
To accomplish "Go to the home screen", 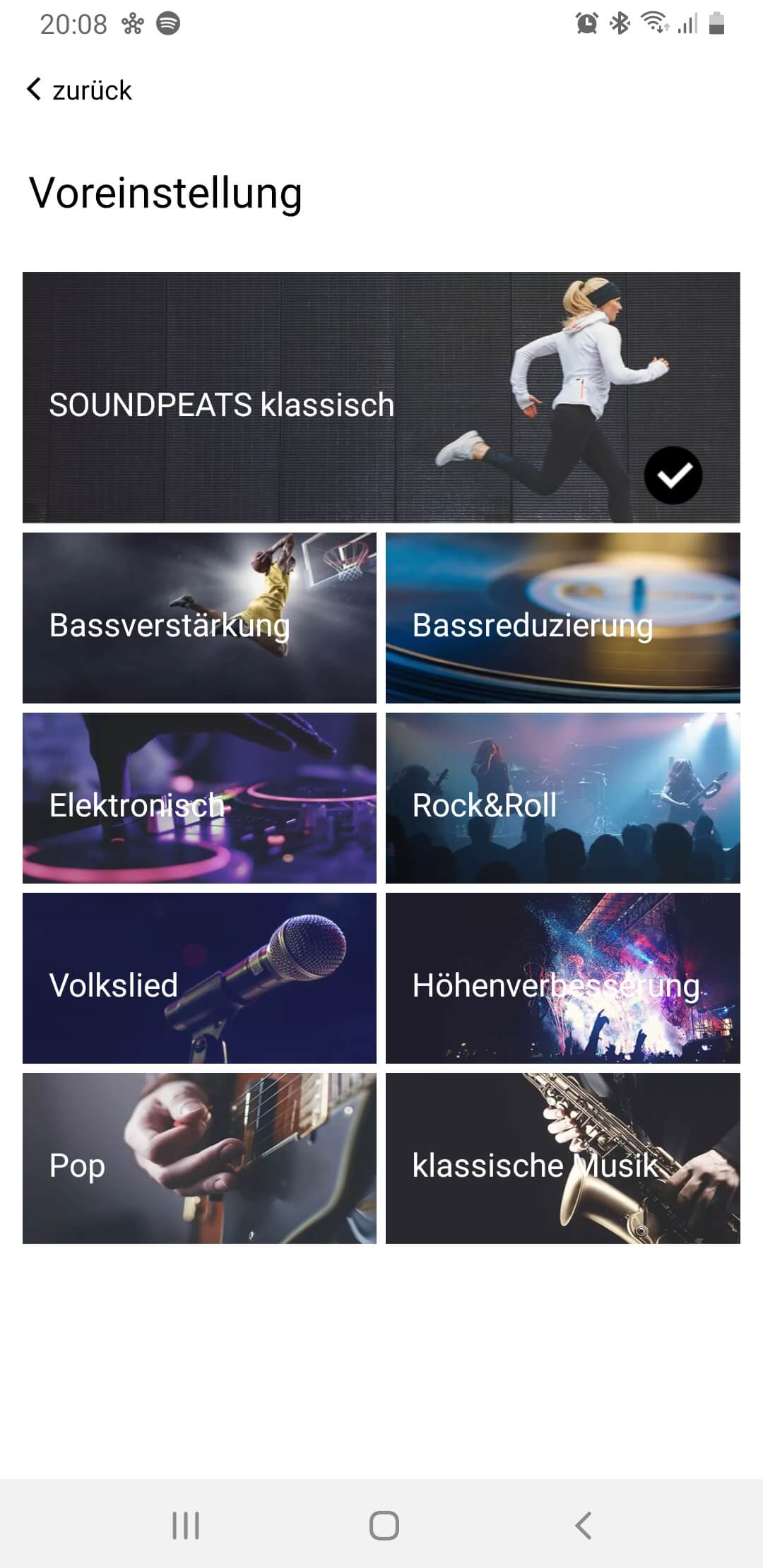I will [384, 1525].
